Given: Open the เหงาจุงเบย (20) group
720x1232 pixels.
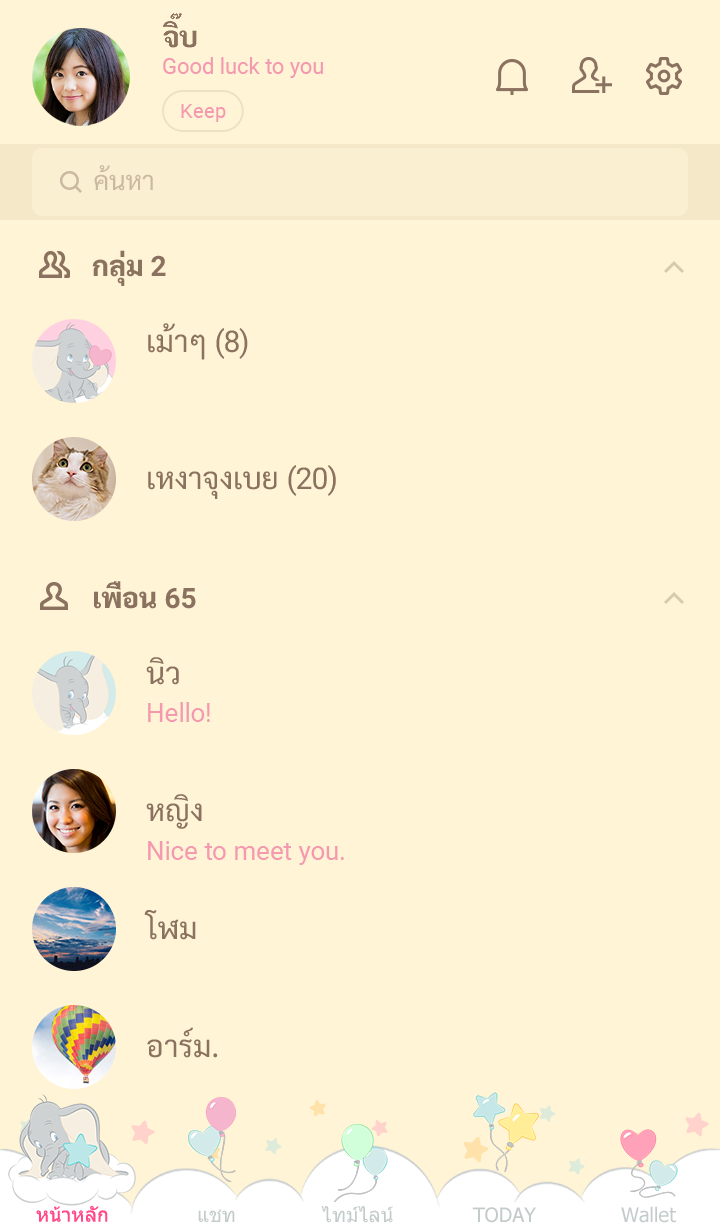Looking at the screenshot, I should coord(241,480).
